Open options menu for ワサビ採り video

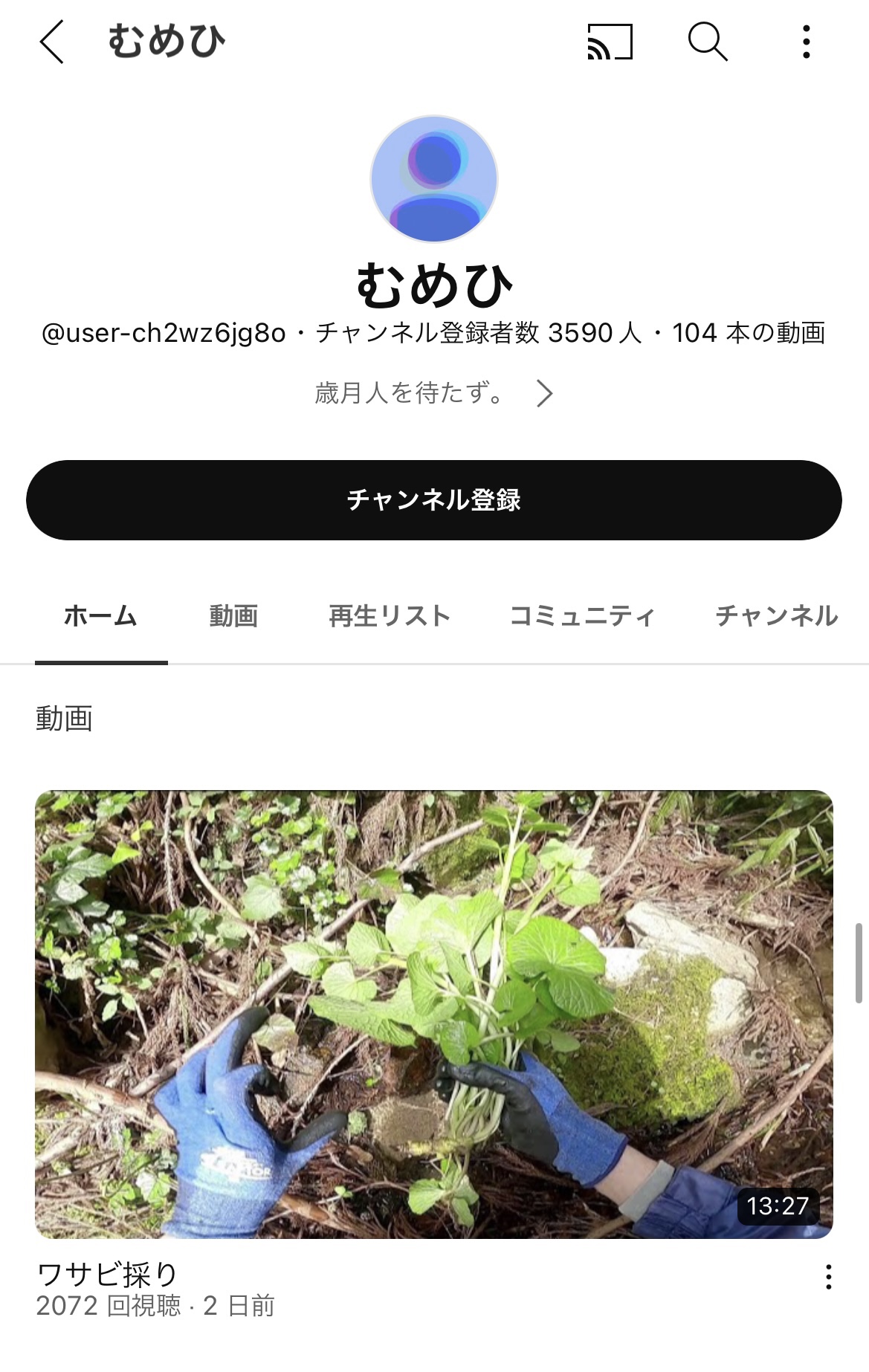click(828, 1277)
